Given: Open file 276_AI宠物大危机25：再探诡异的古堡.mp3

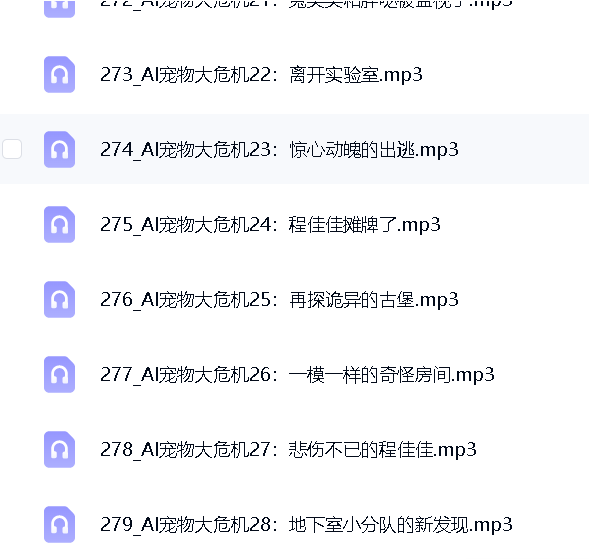Looking at the screenshot, I should pos(279,300).
